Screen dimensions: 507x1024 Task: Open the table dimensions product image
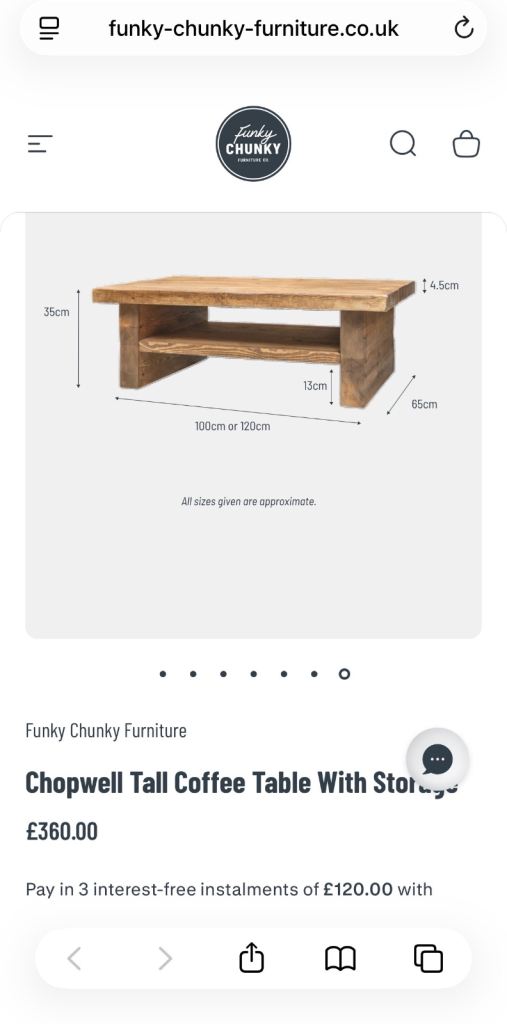point(254,426)
